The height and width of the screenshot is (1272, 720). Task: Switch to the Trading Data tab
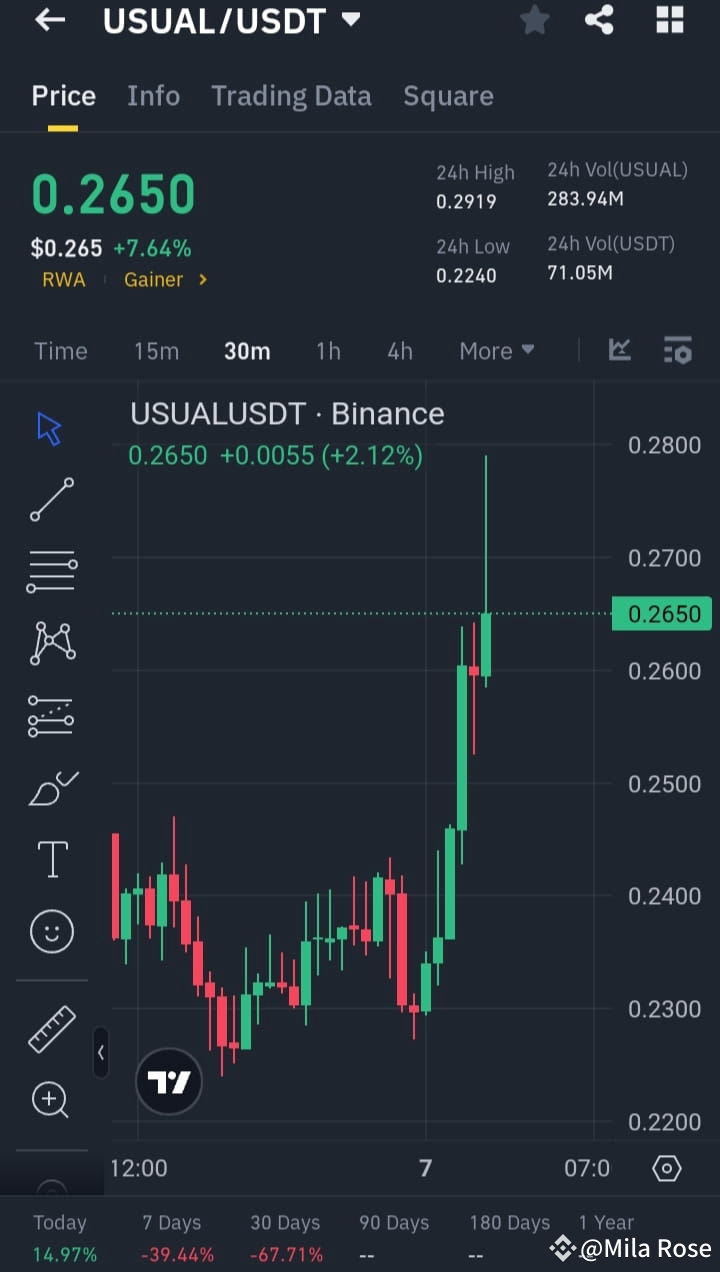tap(291, 96)
